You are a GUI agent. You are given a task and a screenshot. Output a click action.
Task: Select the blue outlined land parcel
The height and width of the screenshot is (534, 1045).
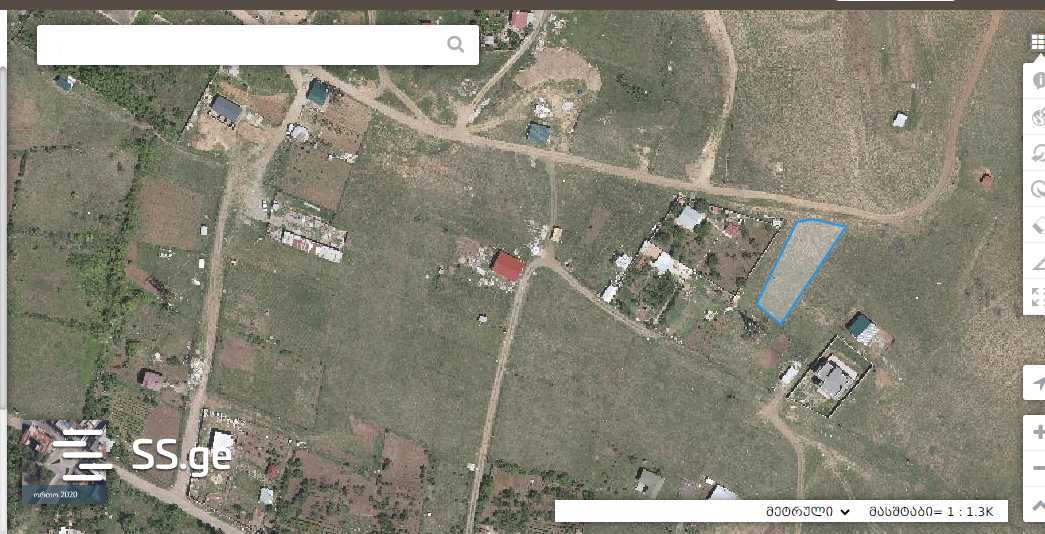(x=798, y=268)
